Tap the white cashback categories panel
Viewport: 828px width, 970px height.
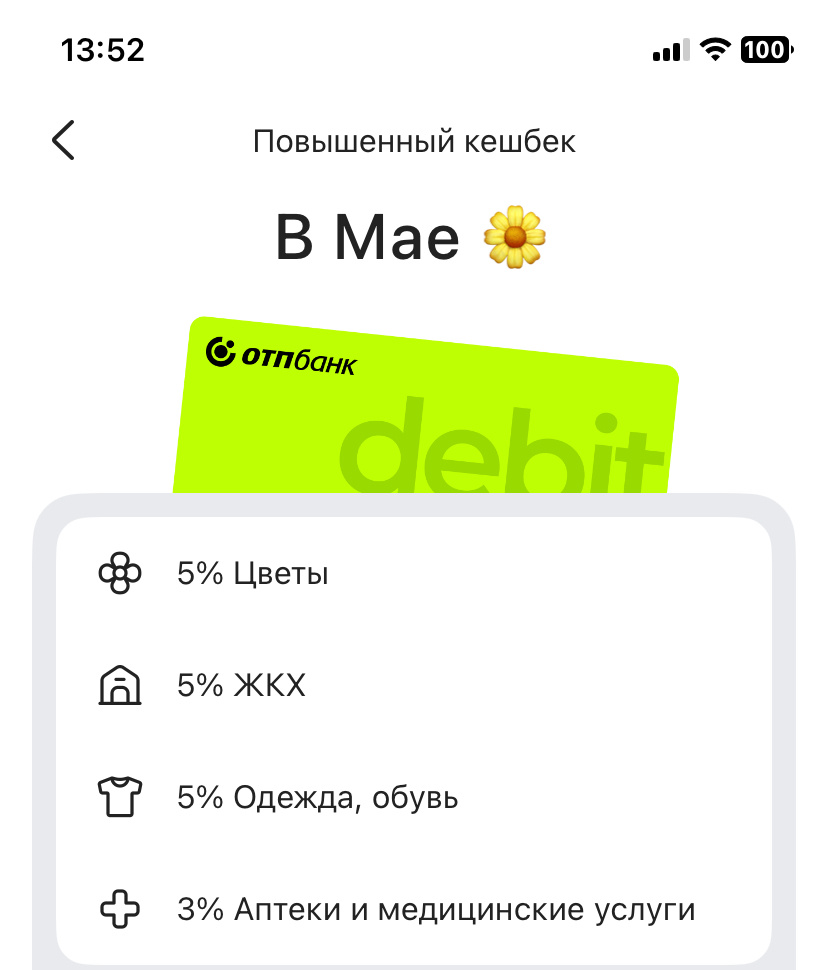coord(414,740)
